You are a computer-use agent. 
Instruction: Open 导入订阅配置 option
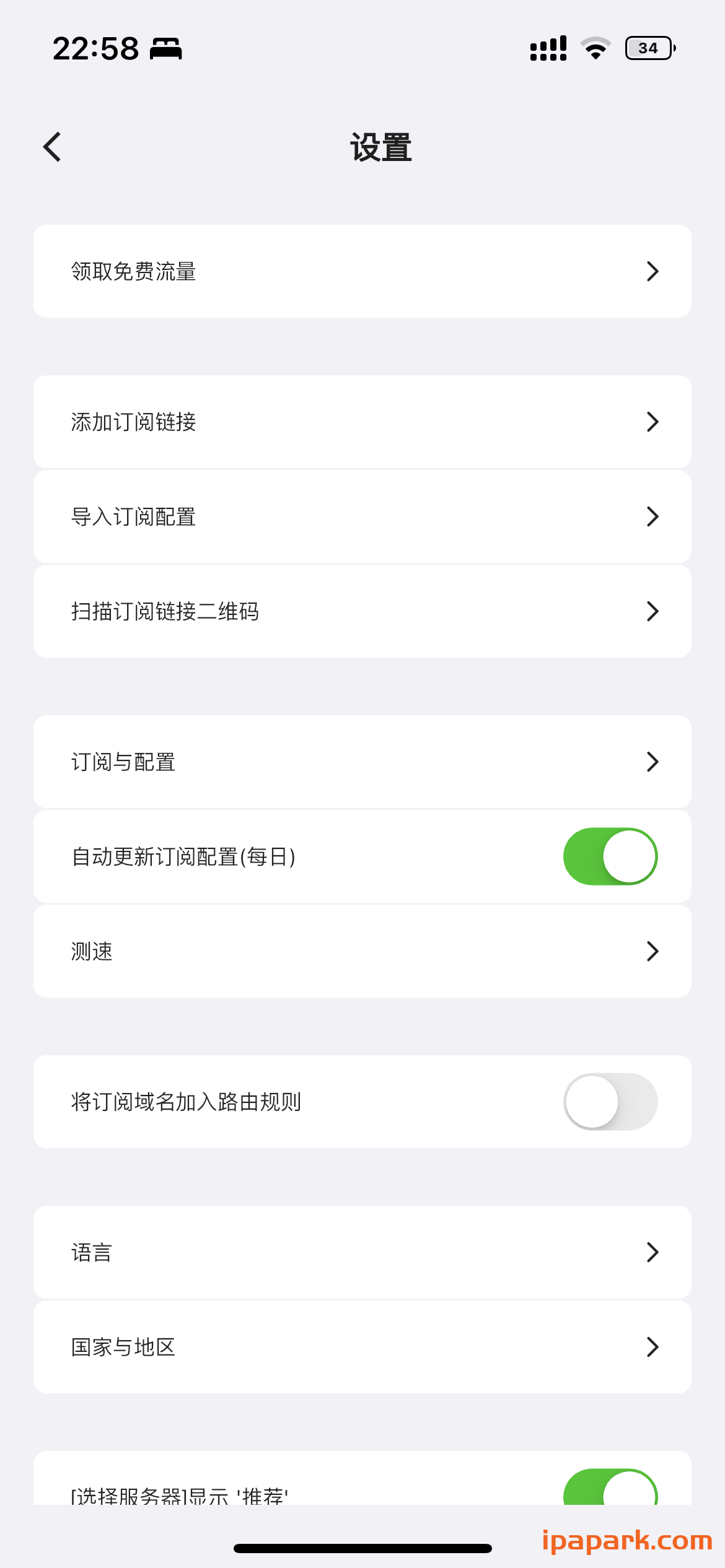coord(362,516)
